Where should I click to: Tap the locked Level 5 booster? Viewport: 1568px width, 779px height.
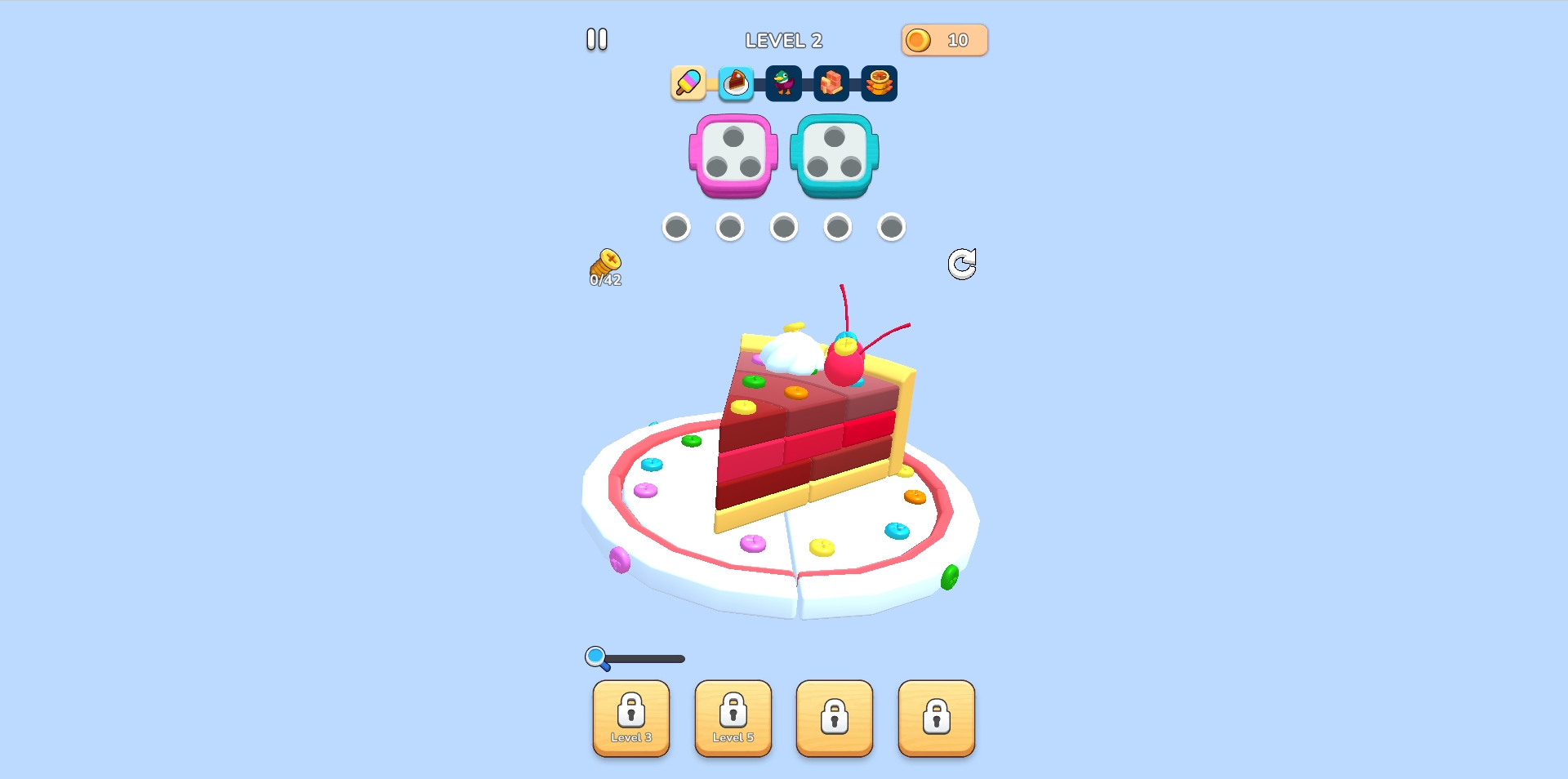tap(733, 718)
